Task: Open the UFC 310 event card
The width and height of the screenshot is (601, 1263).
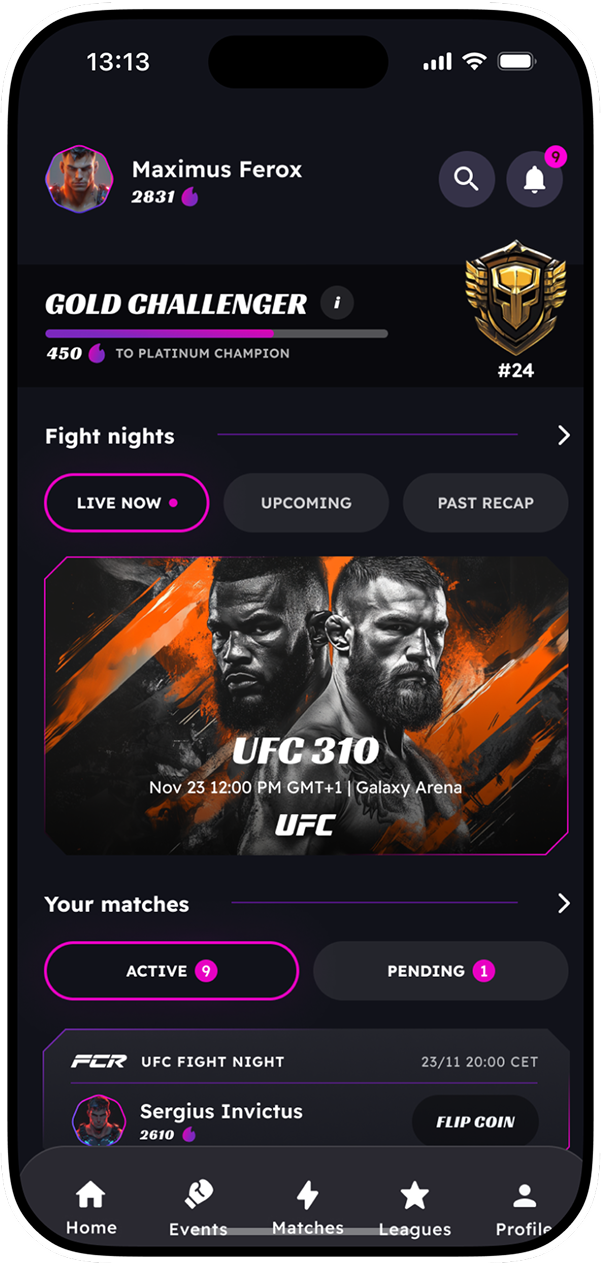Action: (x=306, y=705)
